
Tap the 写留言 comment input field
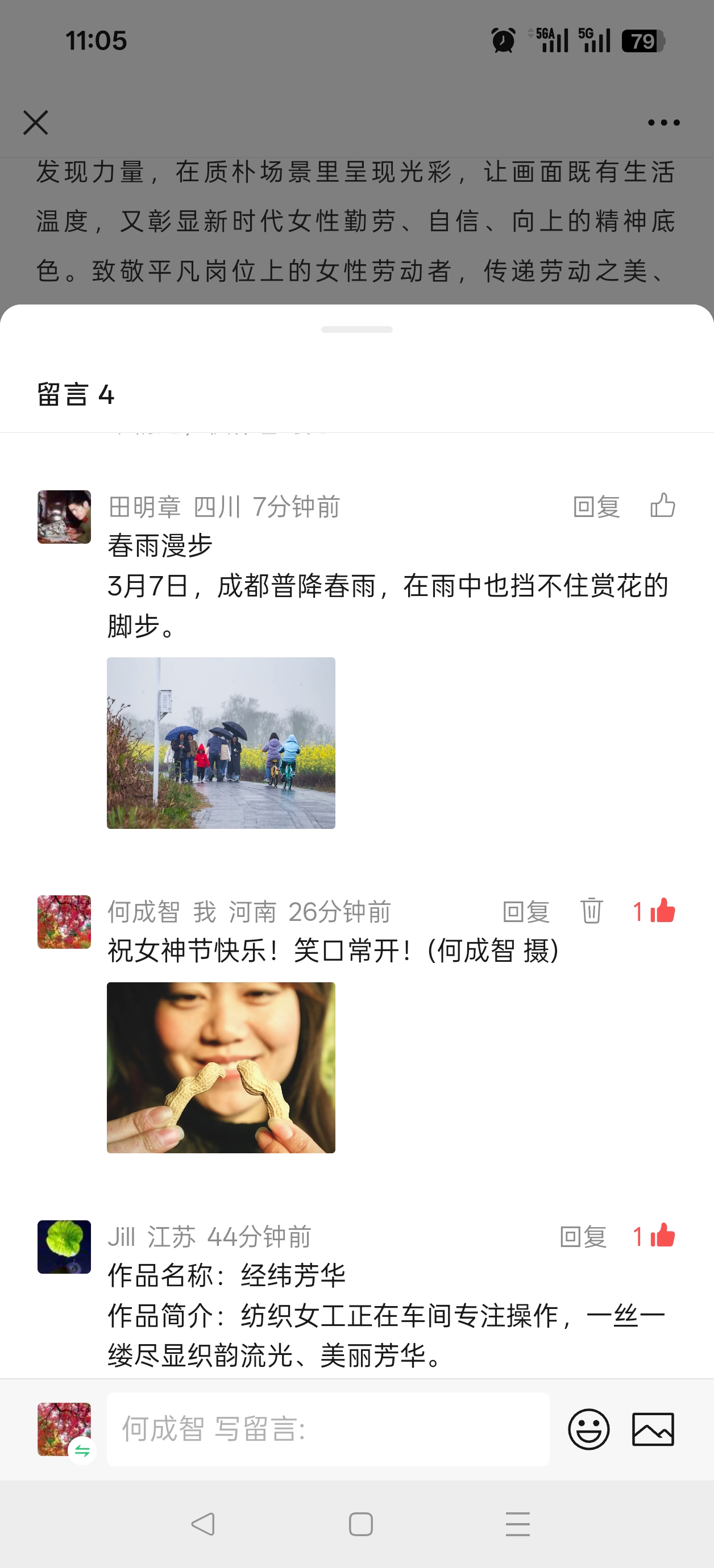coord(328,1429)
